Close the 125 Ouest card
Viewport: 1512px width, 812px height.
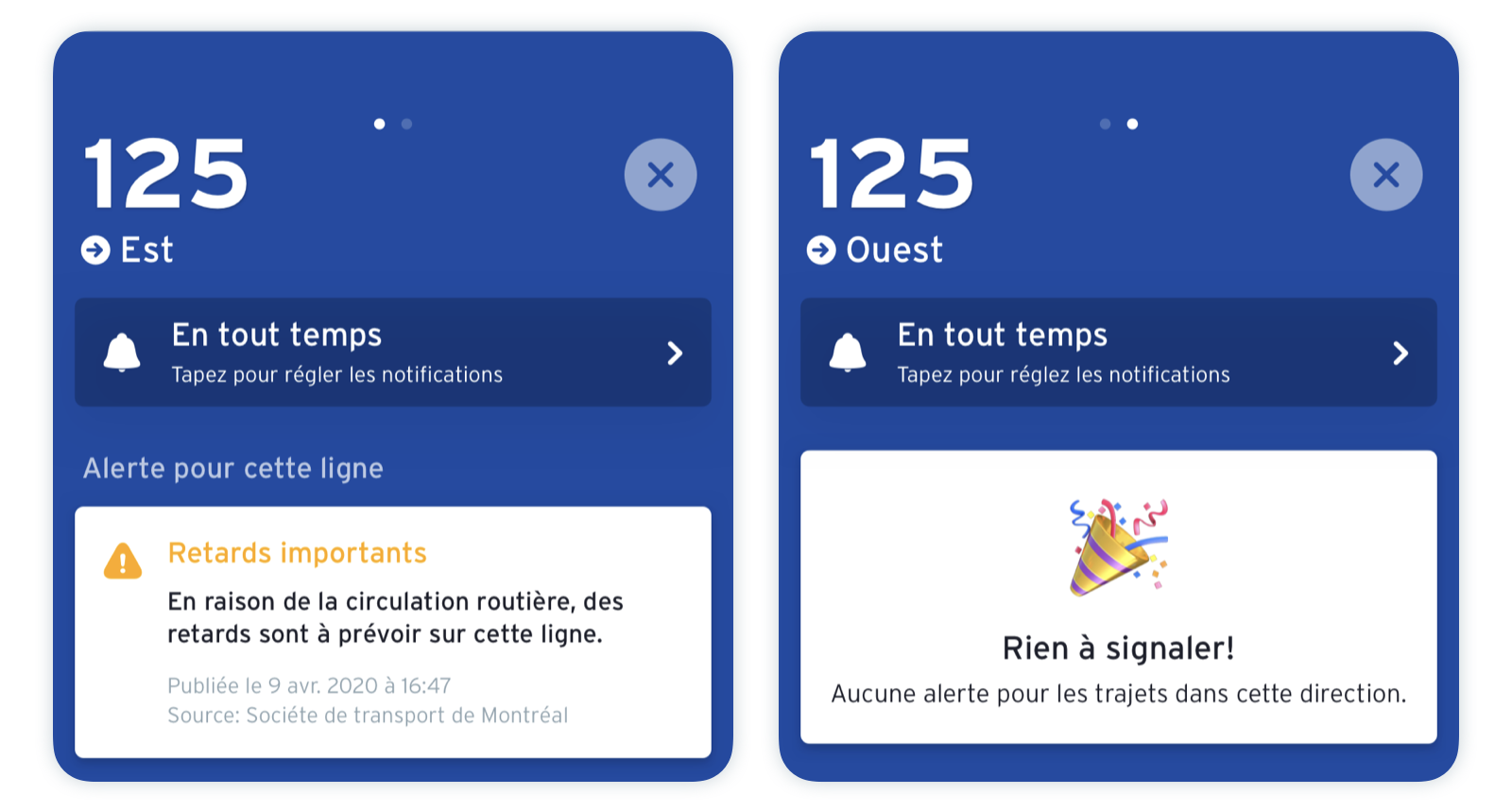[1385, 175]
